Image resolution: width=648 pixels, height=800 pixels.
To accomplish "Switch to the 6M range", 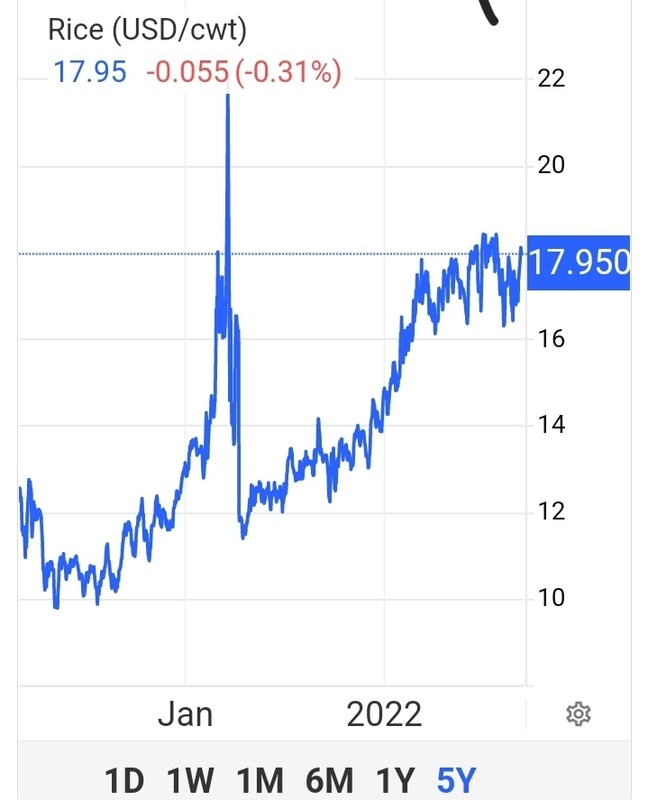I will (x=329, y=779).
